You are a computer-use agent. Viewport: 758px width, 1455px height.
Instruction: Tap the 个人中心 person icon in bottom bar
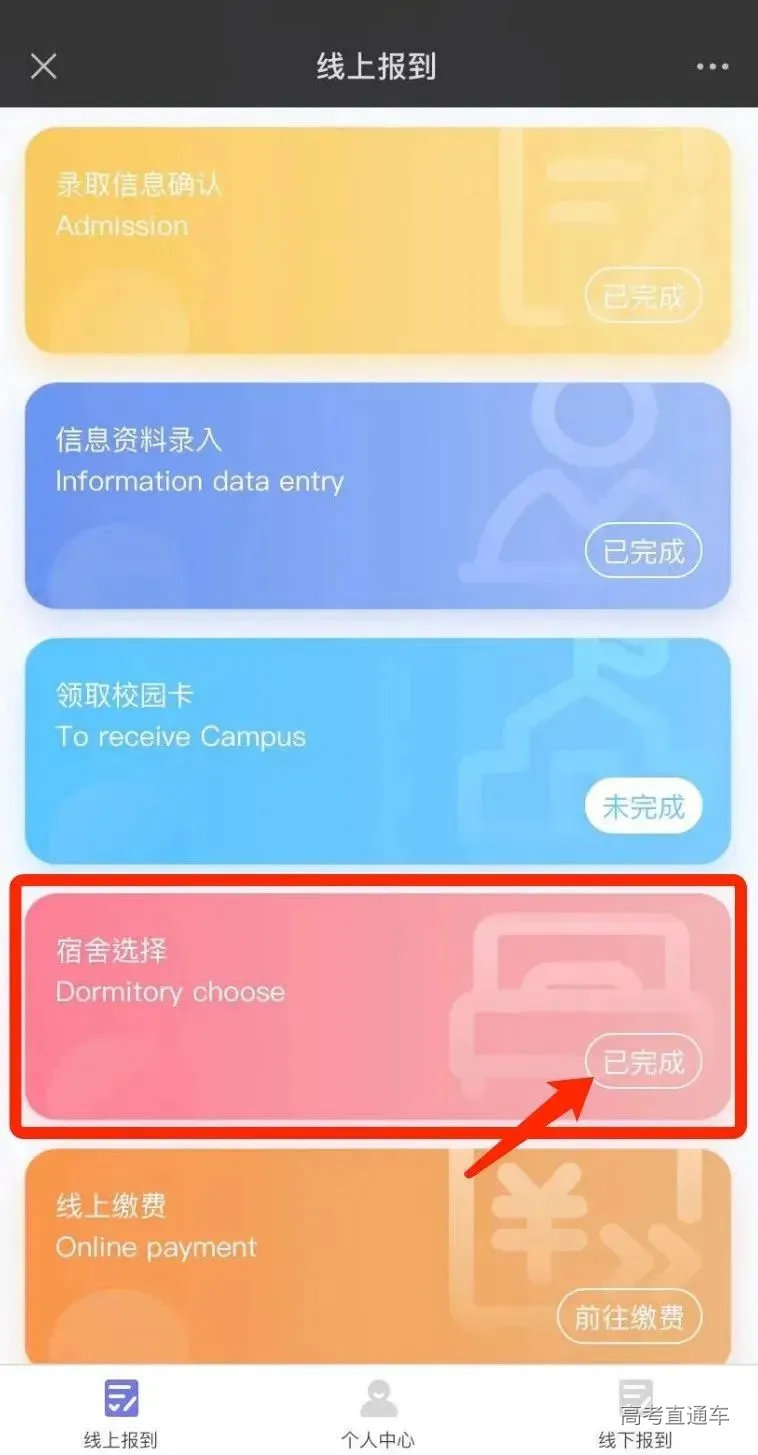[x=378, y=1397]
